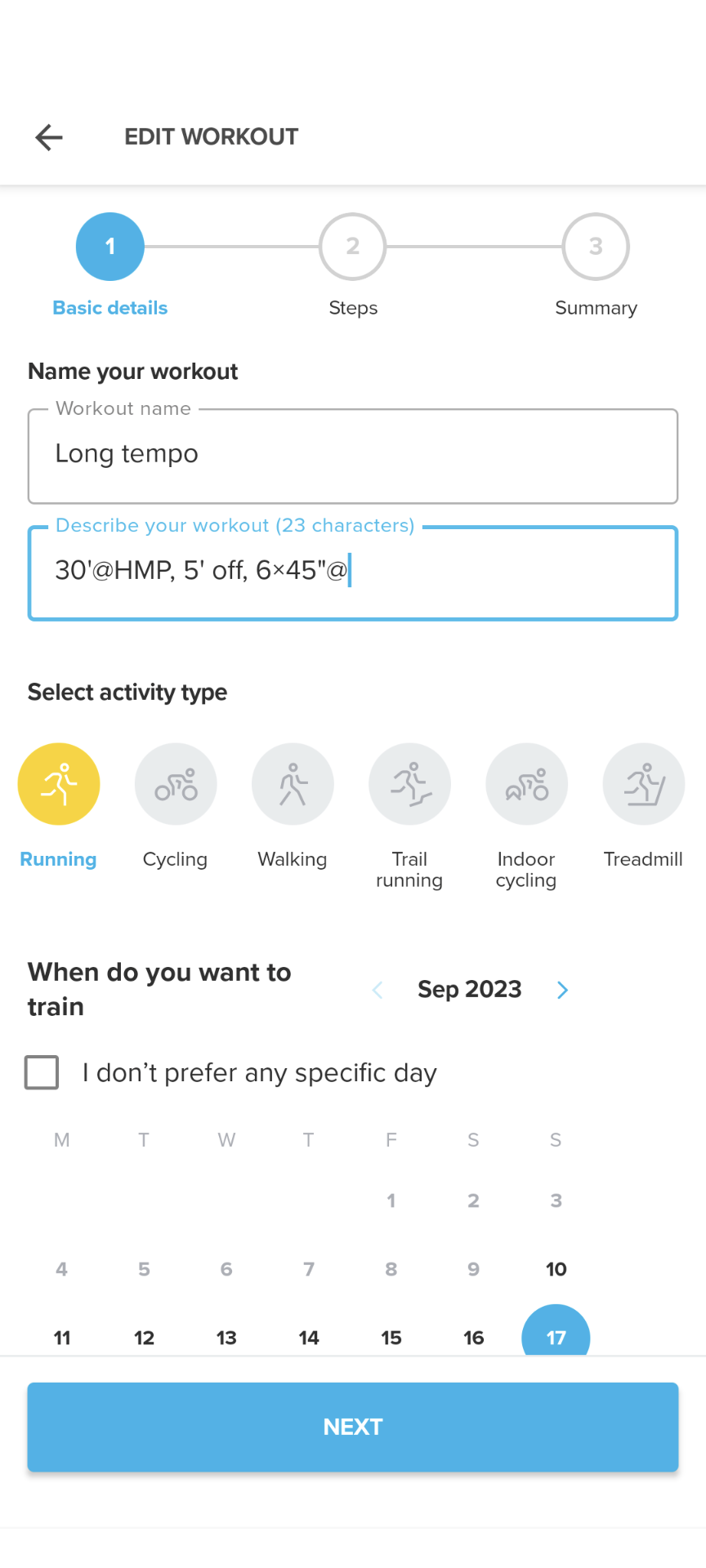706x1568 pixels.
Task: Jump to step 2 Steps
Action: click(x=352, y=247)
